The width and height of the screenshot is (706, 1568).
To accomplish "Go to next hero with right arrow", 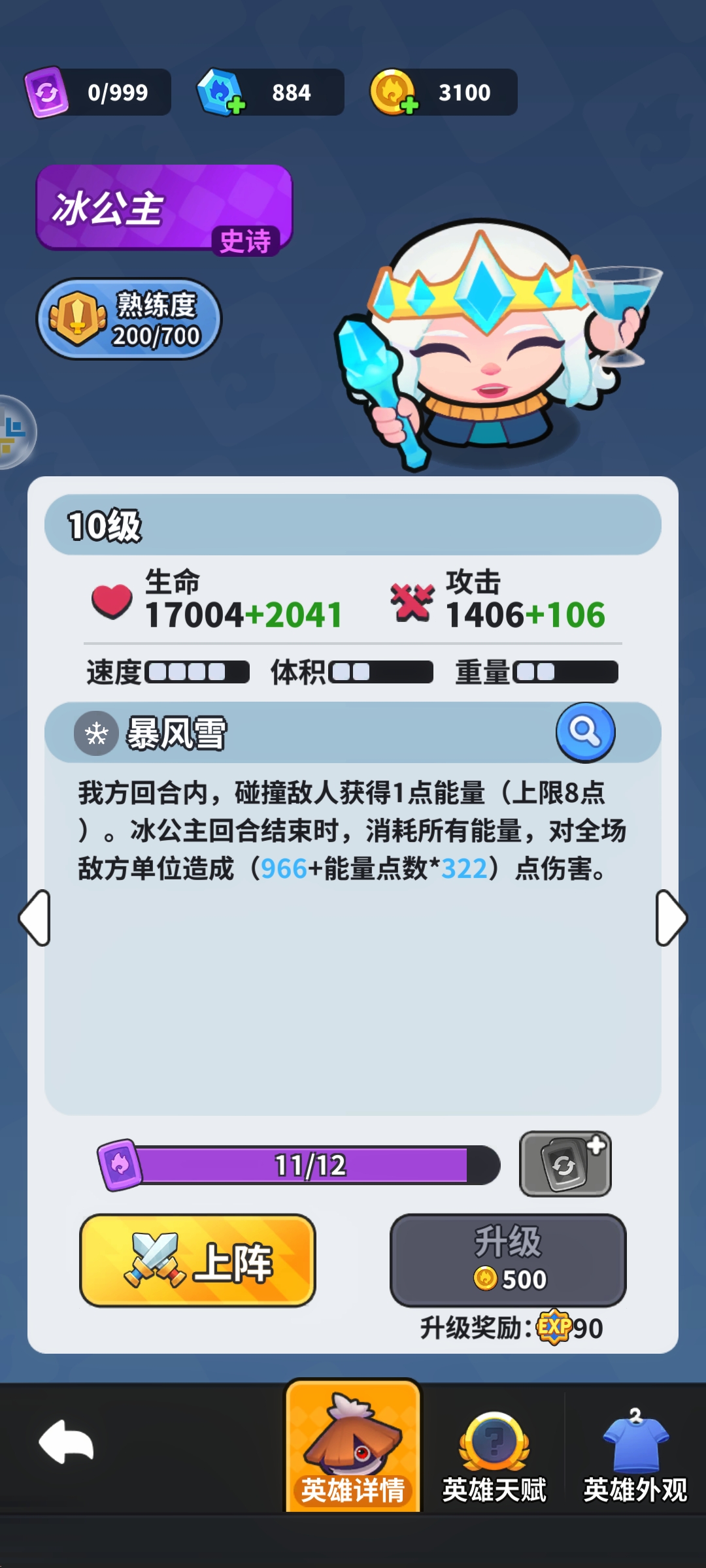I will [671, 917].
